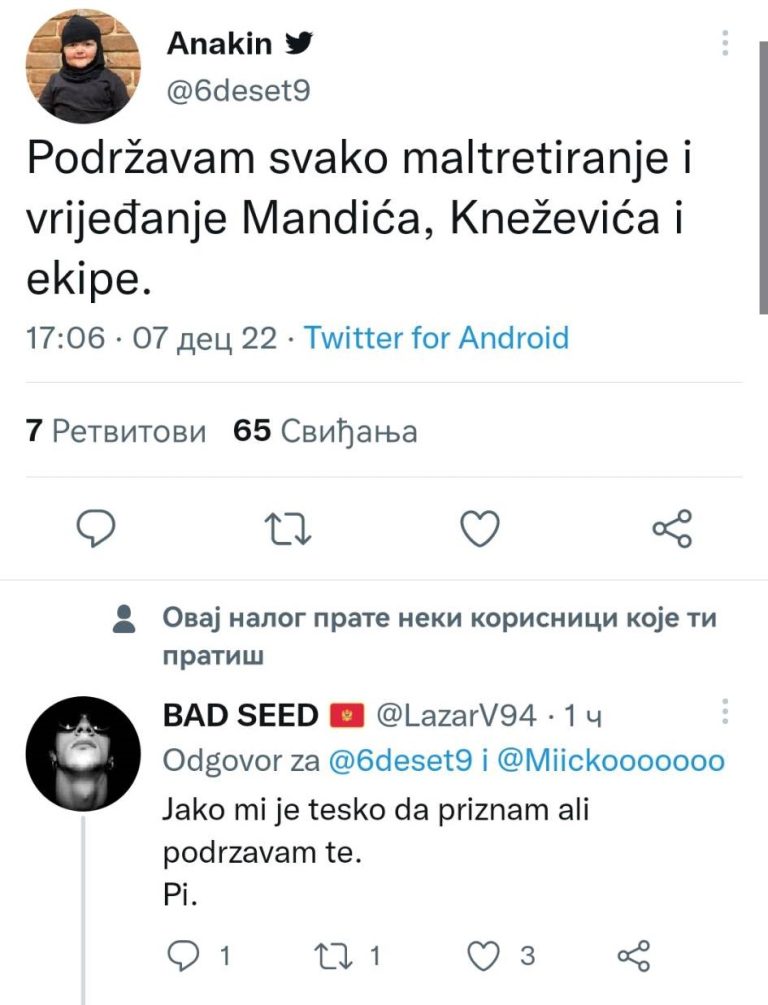This screenshot has height=1005, width=768.
Task: View the 7 Ретвитови list
Action: (x=115, y=431)
